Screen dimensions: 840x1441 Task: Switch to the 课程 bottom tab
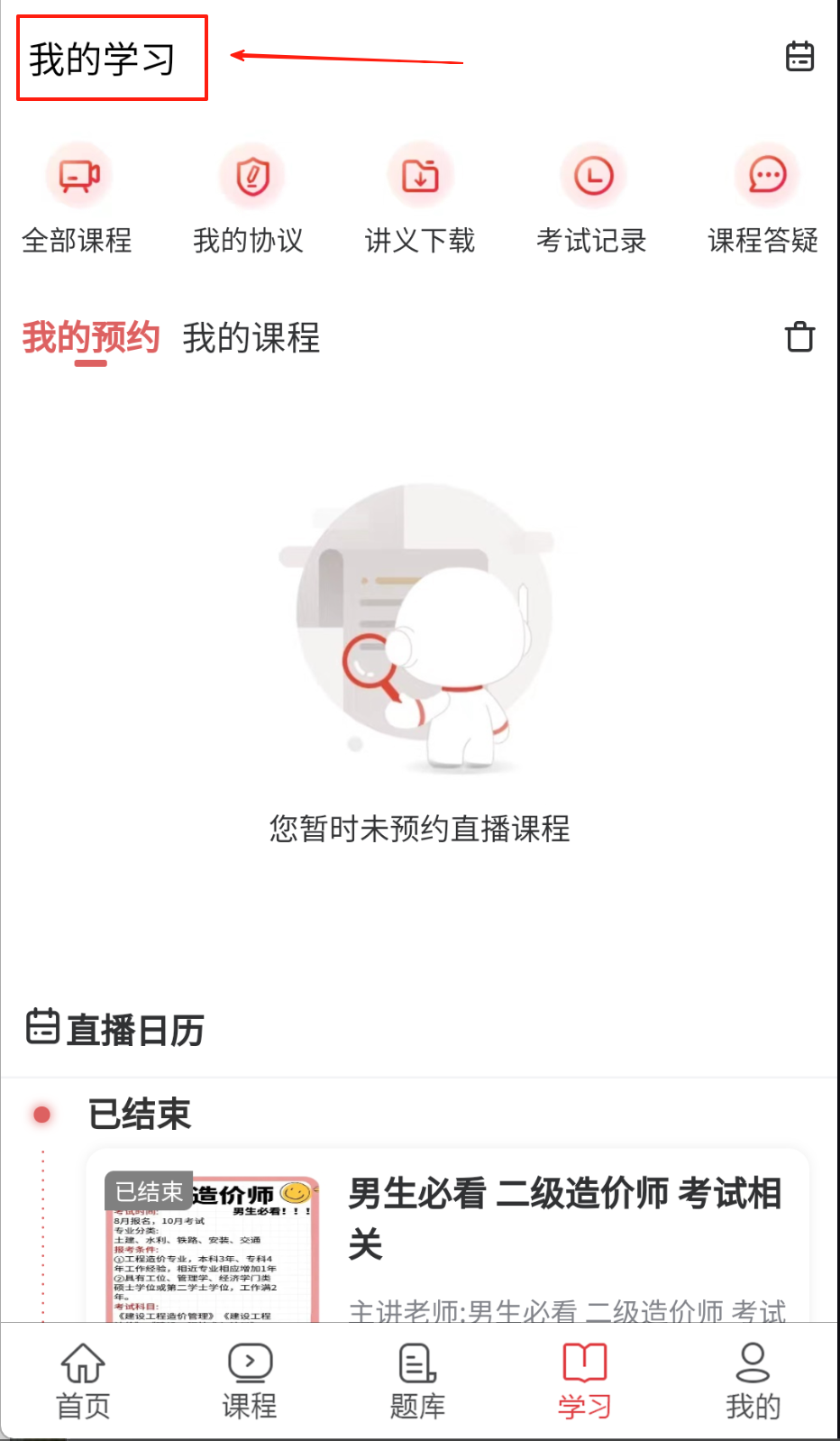(x=250, y=1381)
